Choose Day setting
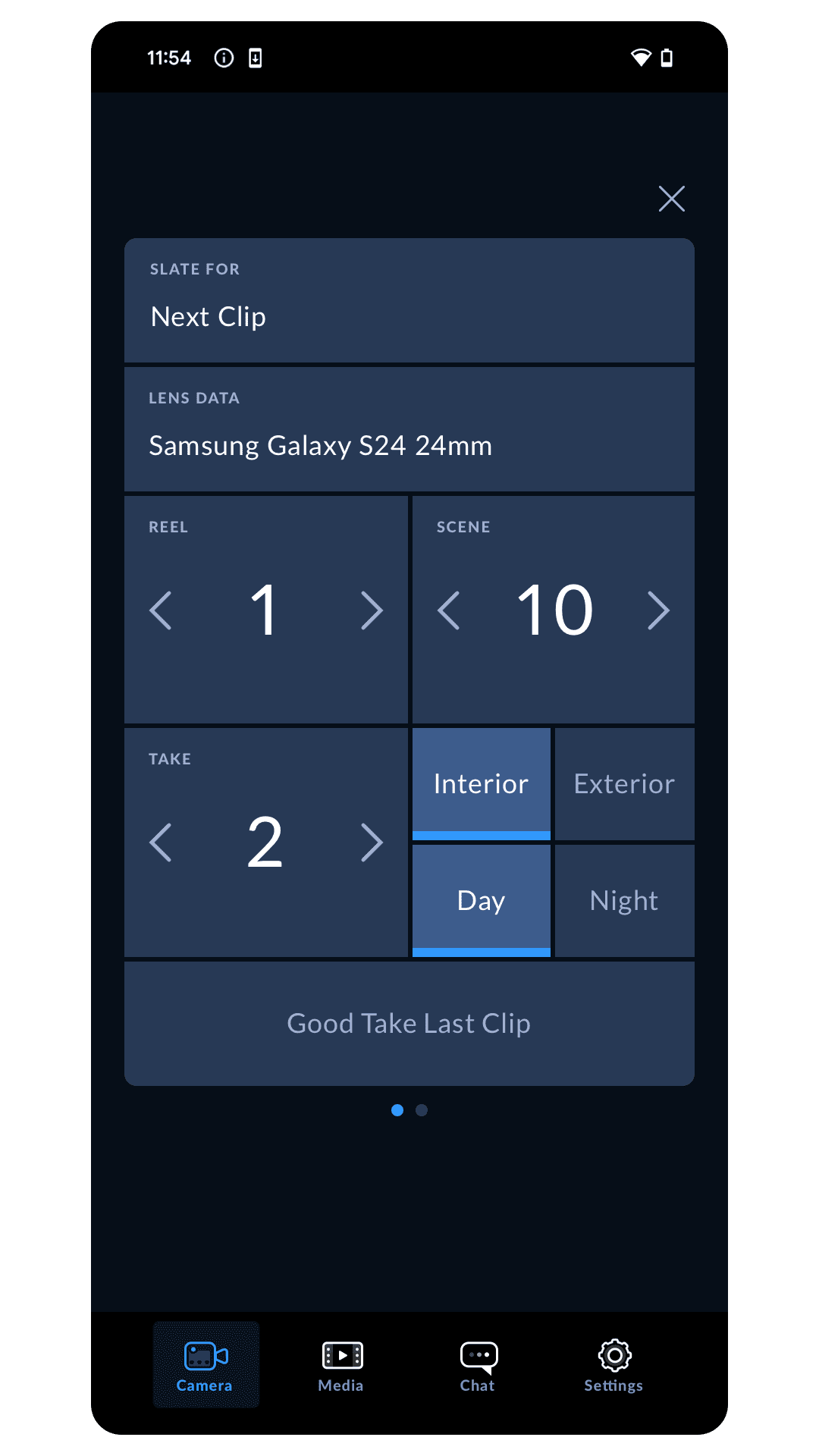The image size is (819, 1456). click(x=481, y=900)
